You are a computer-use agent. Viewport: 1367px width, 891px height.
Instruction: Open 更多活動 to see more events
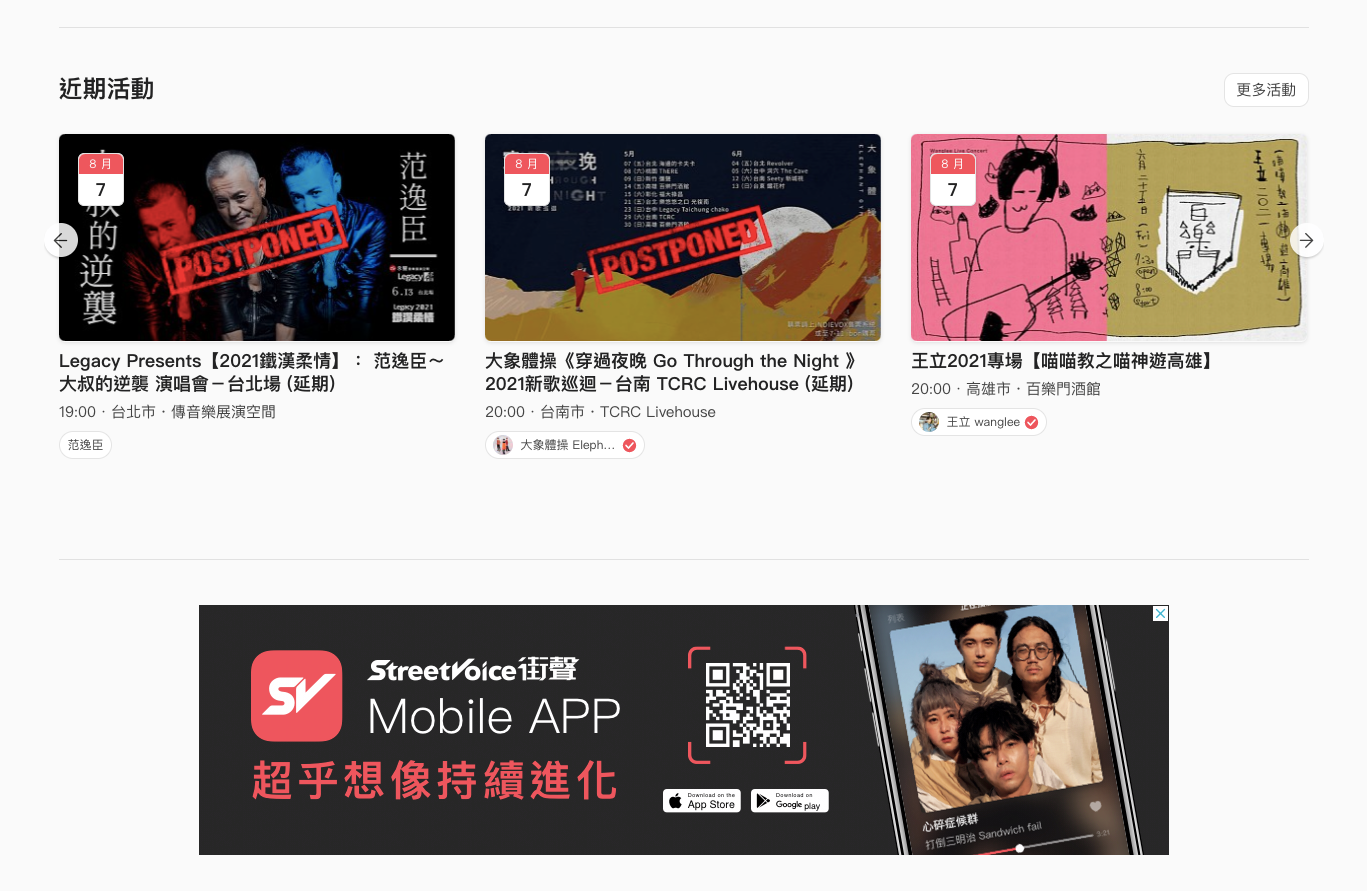pyautogui.click(x=1265, y=90)
